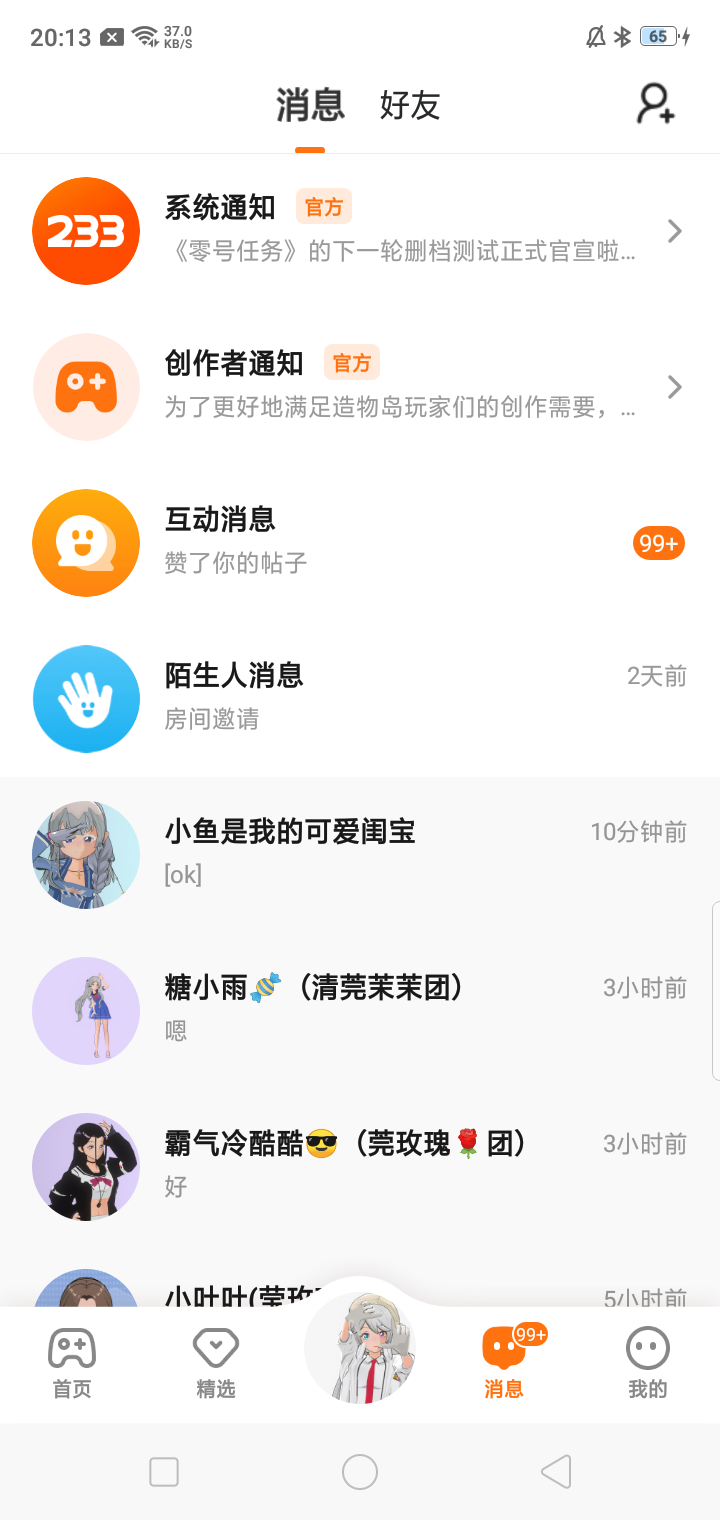Screen dimensions: 720x1520
Task: Tap the 消息 bottom navigation tab
Action: 504,1362
